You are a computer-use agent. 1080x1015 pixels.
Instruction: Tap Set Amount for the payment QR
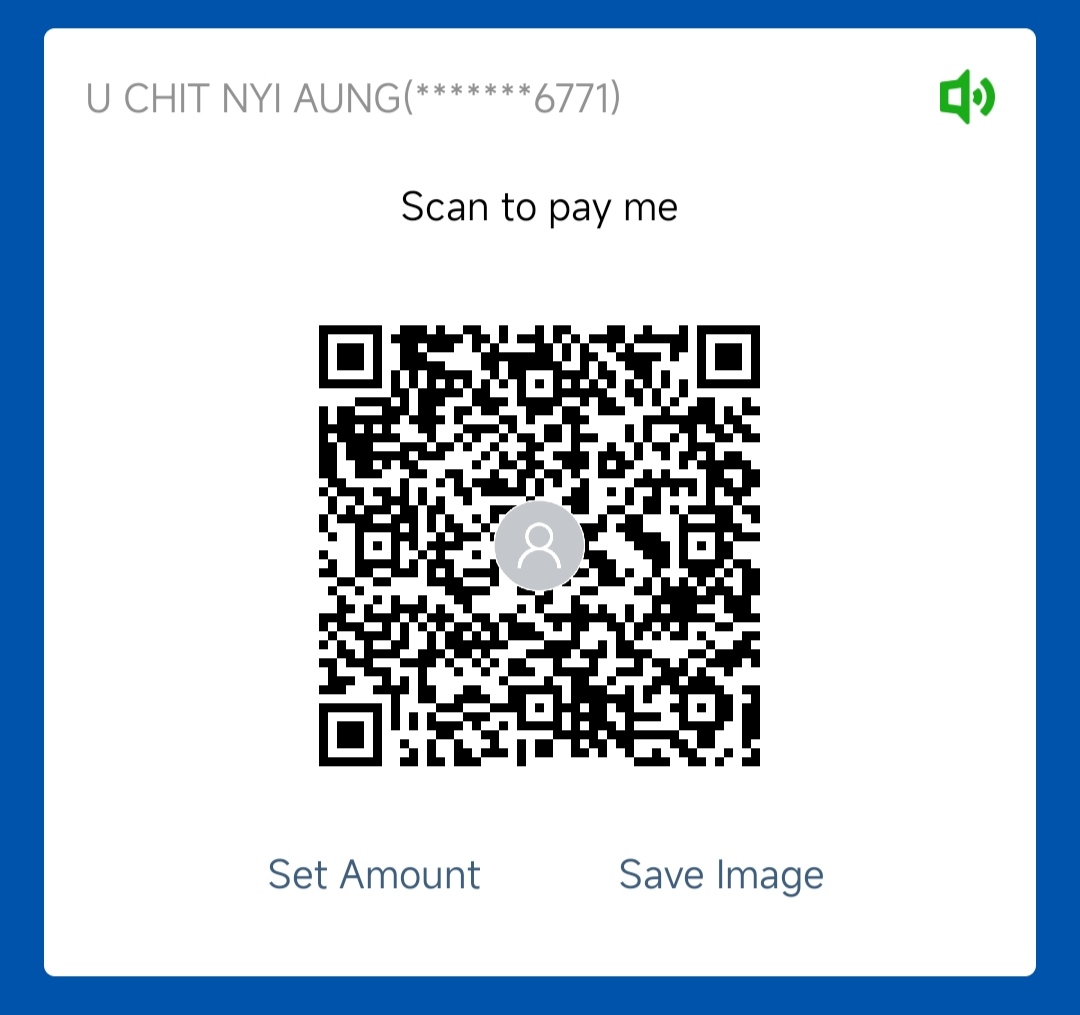(x=374, y=874)
